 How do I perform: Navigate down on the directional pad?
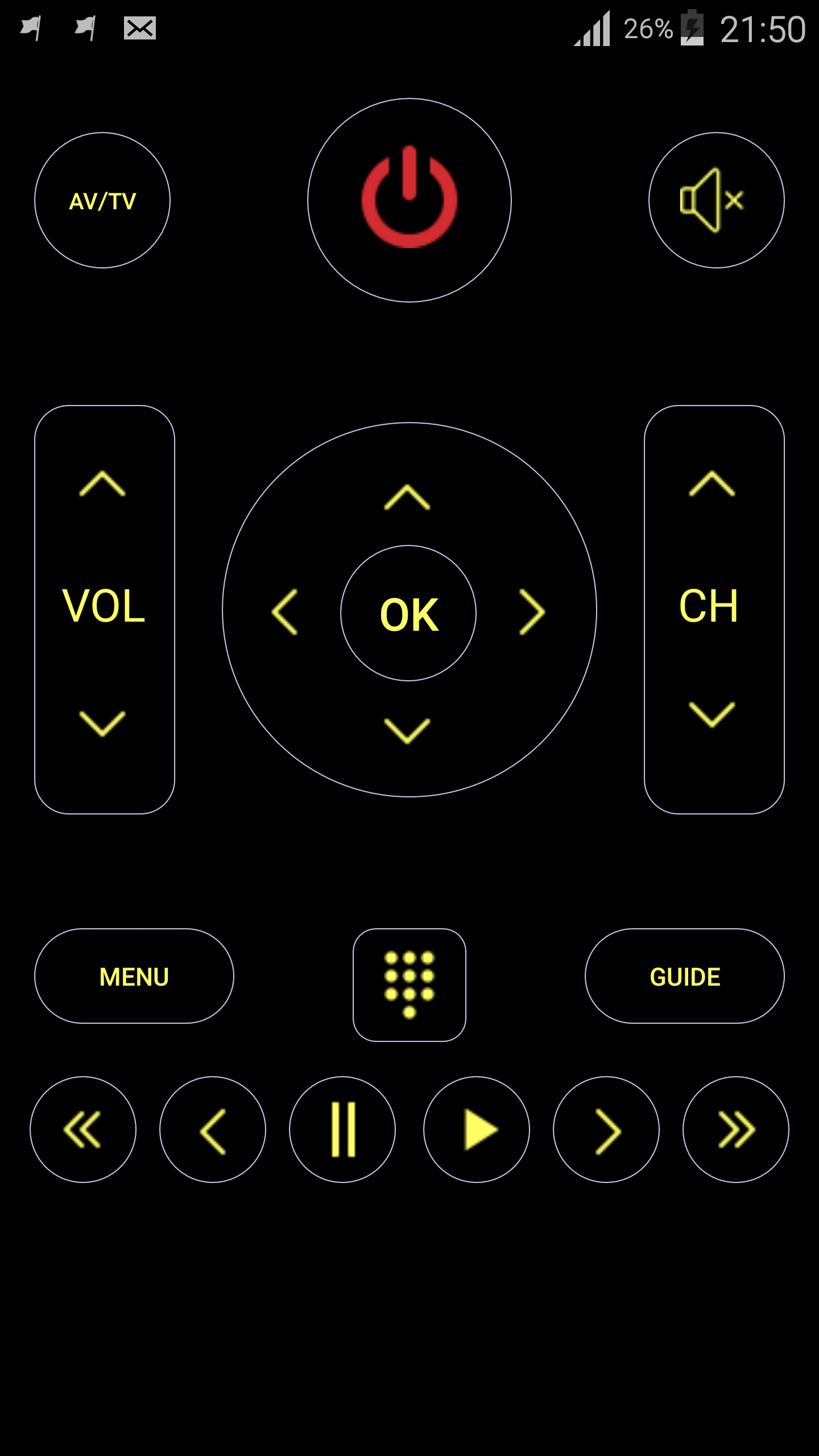tap(407, 730)
